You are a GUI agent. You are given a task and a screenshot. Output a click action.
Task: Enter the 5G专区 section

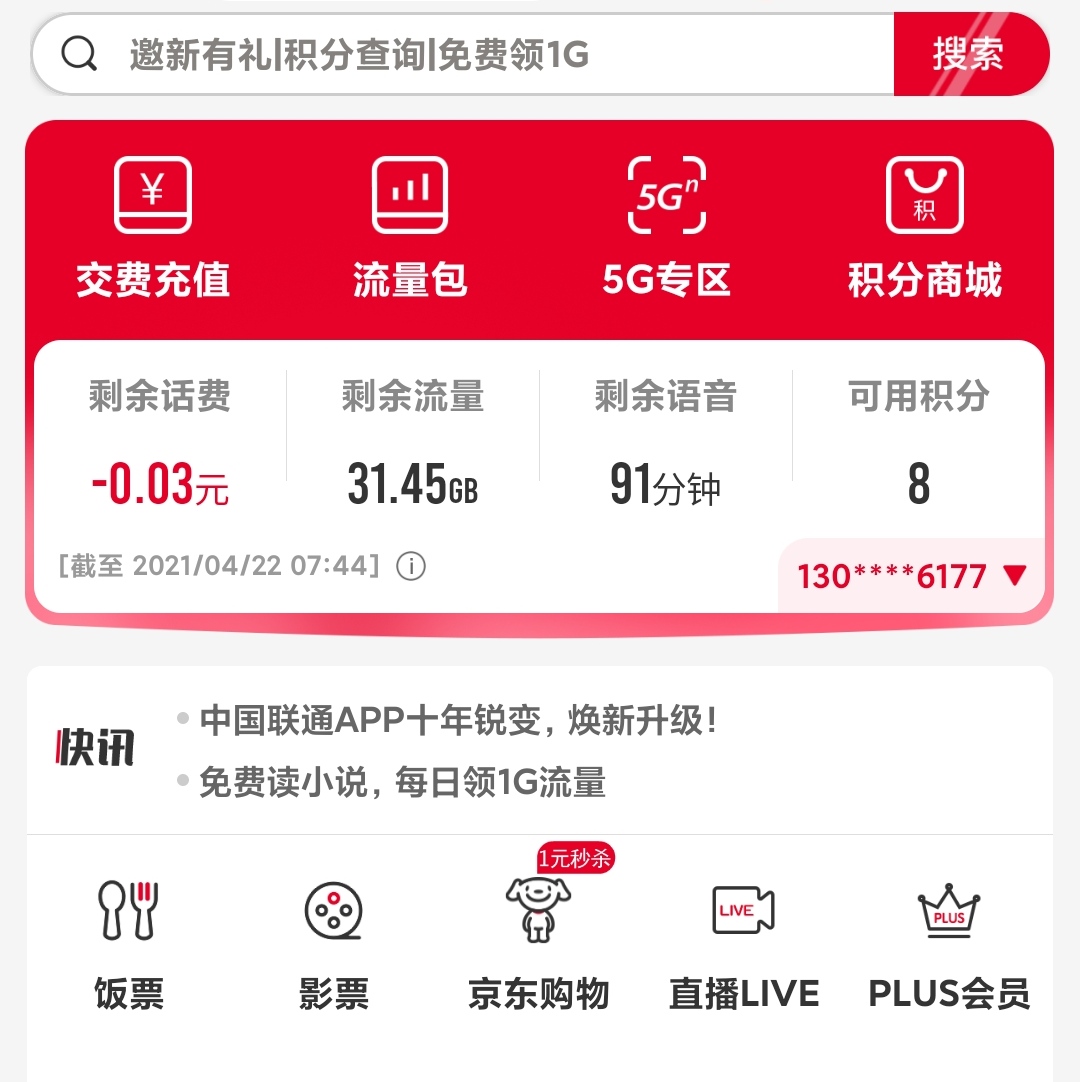(666, 228)
